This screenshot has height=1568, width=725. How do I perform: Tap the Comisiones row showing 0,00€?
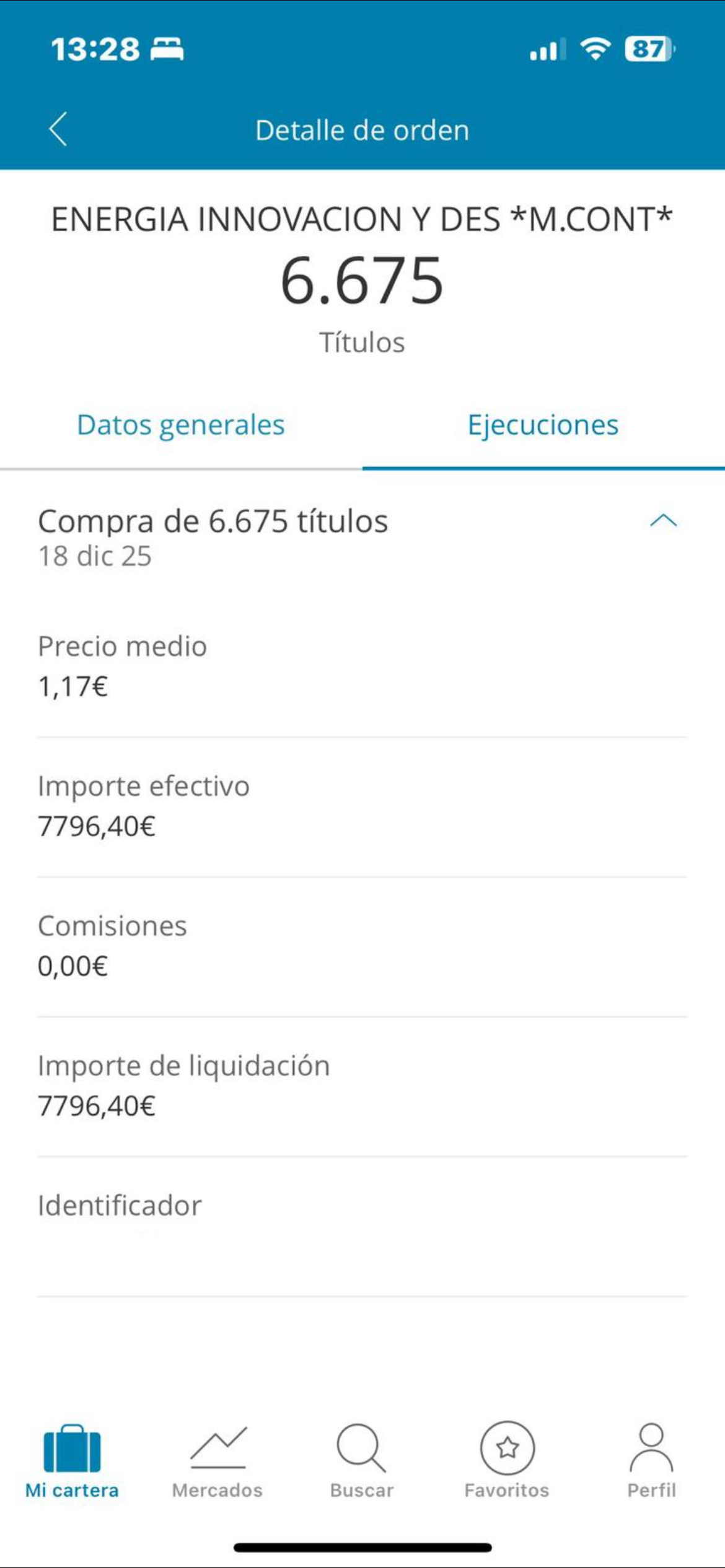pyautogui.click(x=73, y=967)
